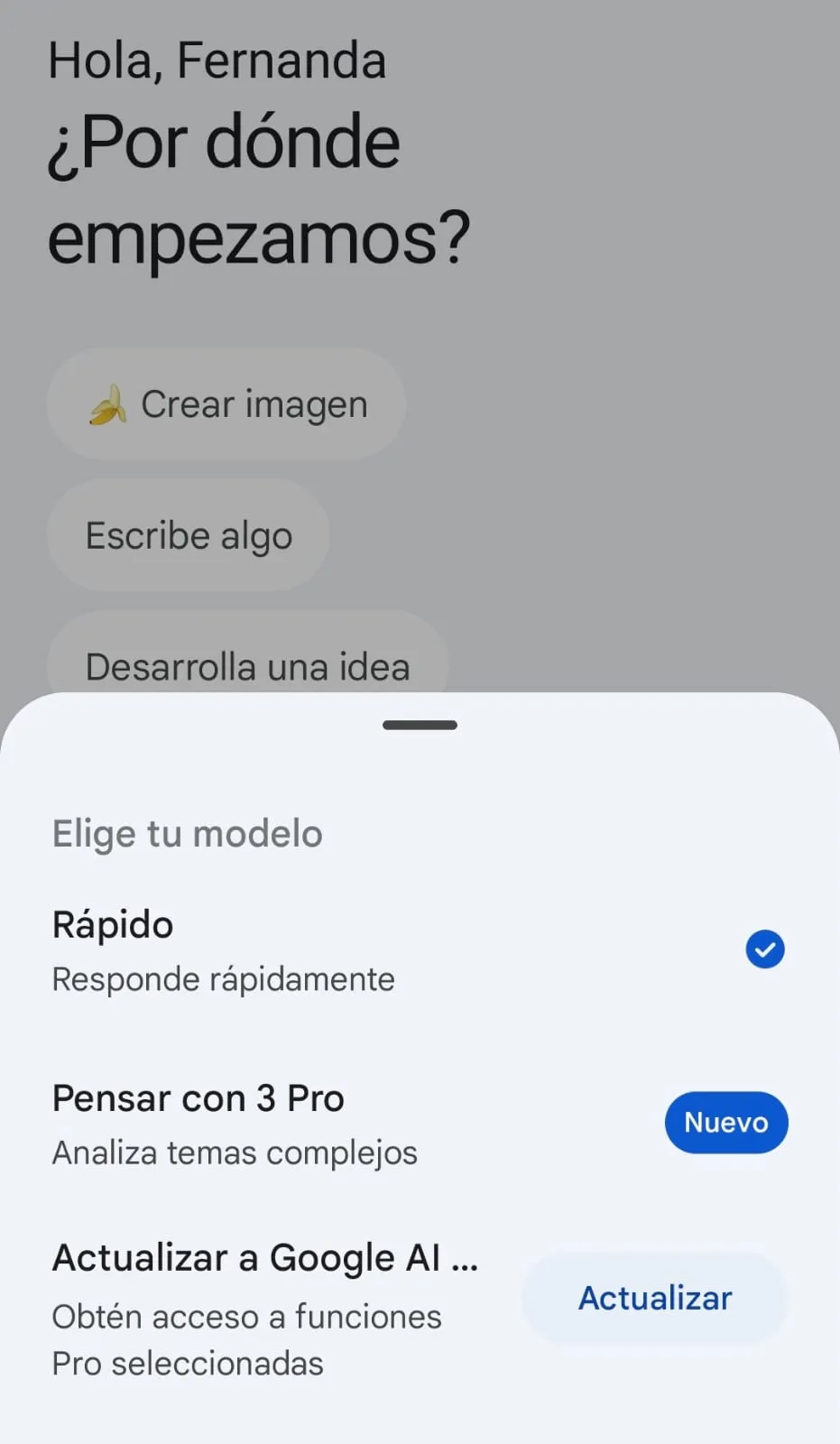
Task: Select the Crear imagen suggestion chip
Action: coord(226,403)
